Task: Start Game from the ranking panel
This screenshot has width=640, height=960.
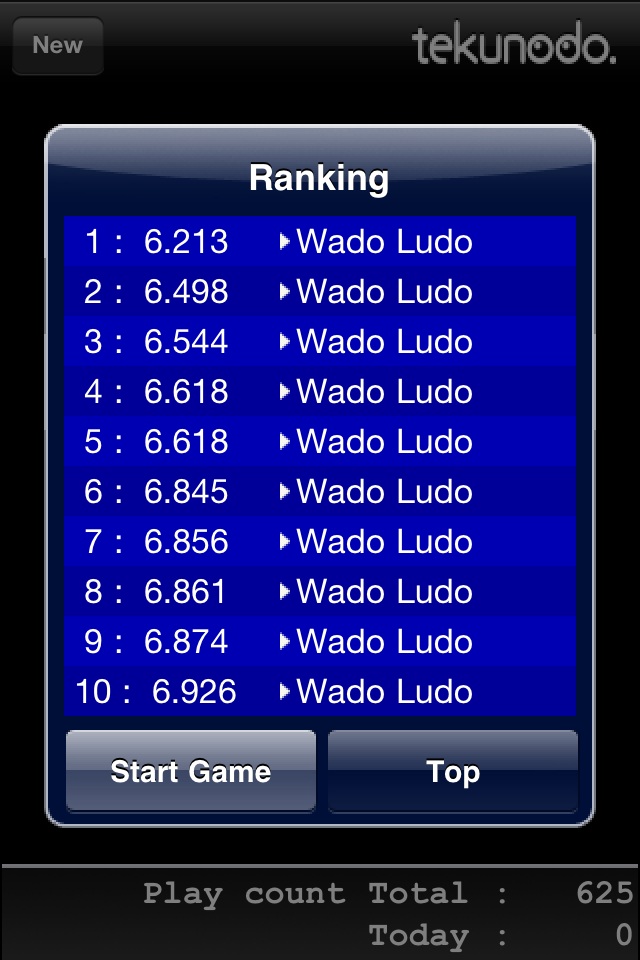Action: click(x=191, y=771)
